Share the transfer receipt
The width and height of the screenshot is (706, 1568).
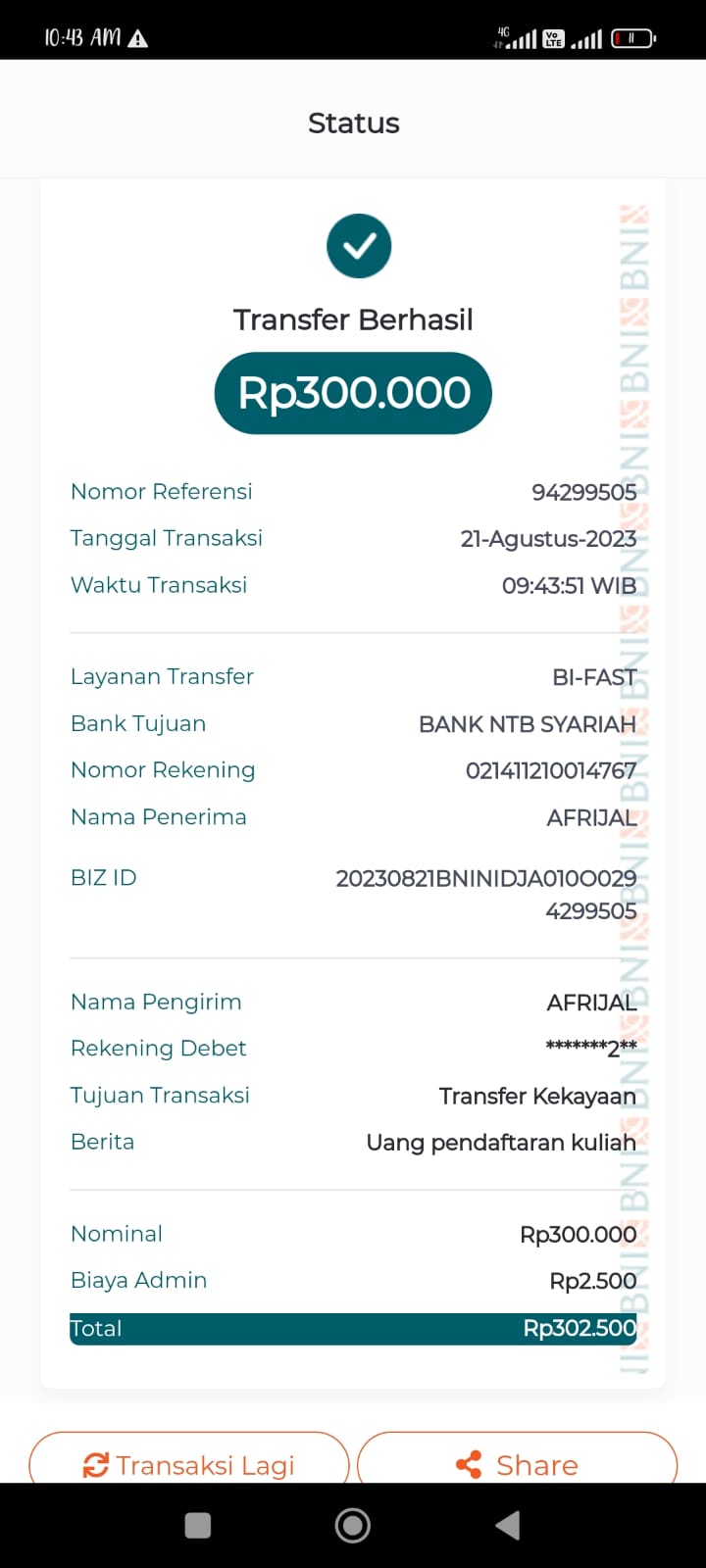tap(517, 1461)
